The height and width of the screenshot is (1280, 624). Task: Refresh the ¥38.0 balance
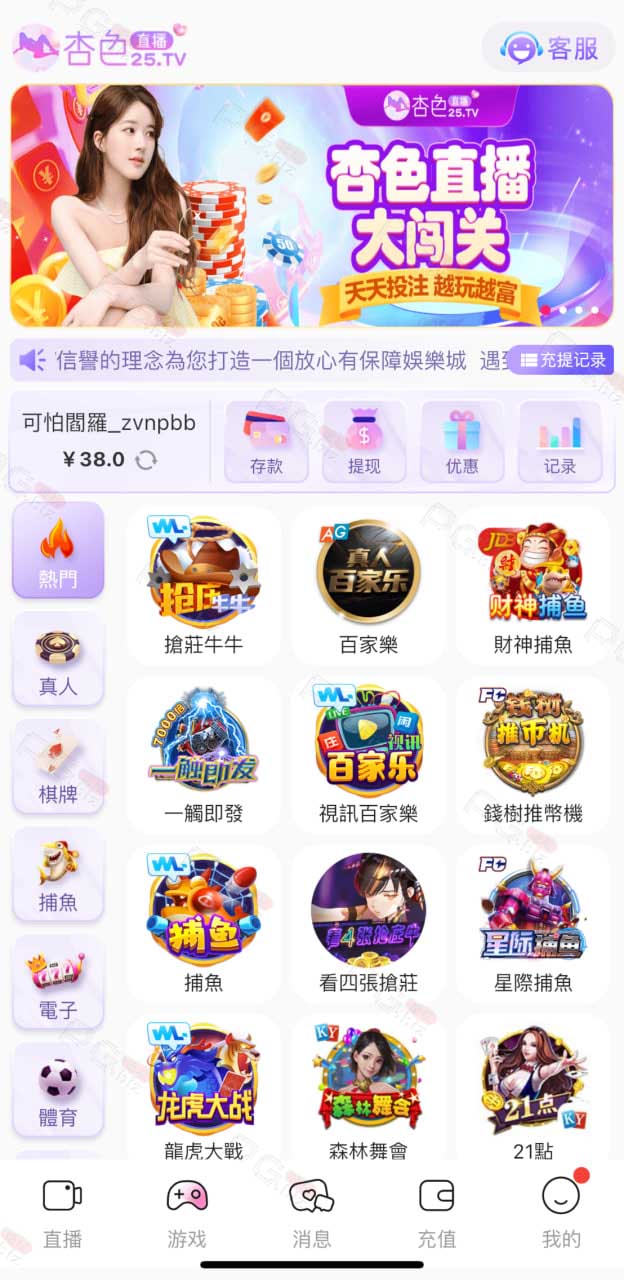(147, 460)
